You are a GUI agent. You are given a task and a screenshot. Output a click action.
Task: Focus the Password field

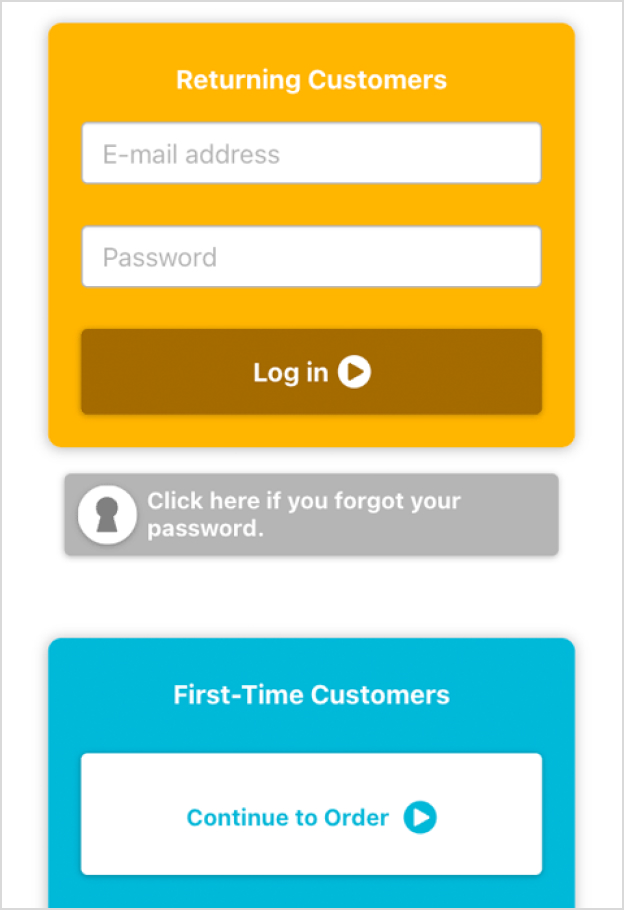pos(311,257)
